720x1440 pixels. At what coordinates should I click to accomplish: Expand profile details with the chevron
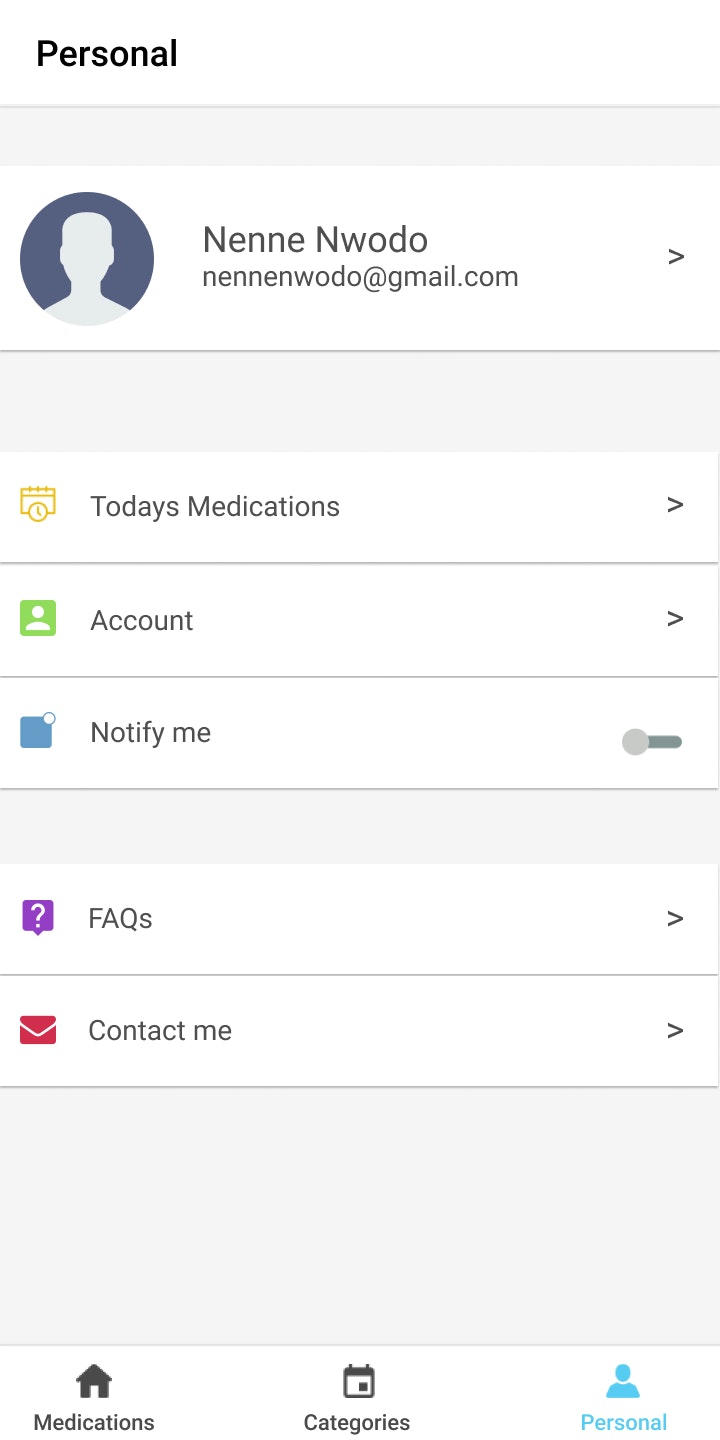675,256
